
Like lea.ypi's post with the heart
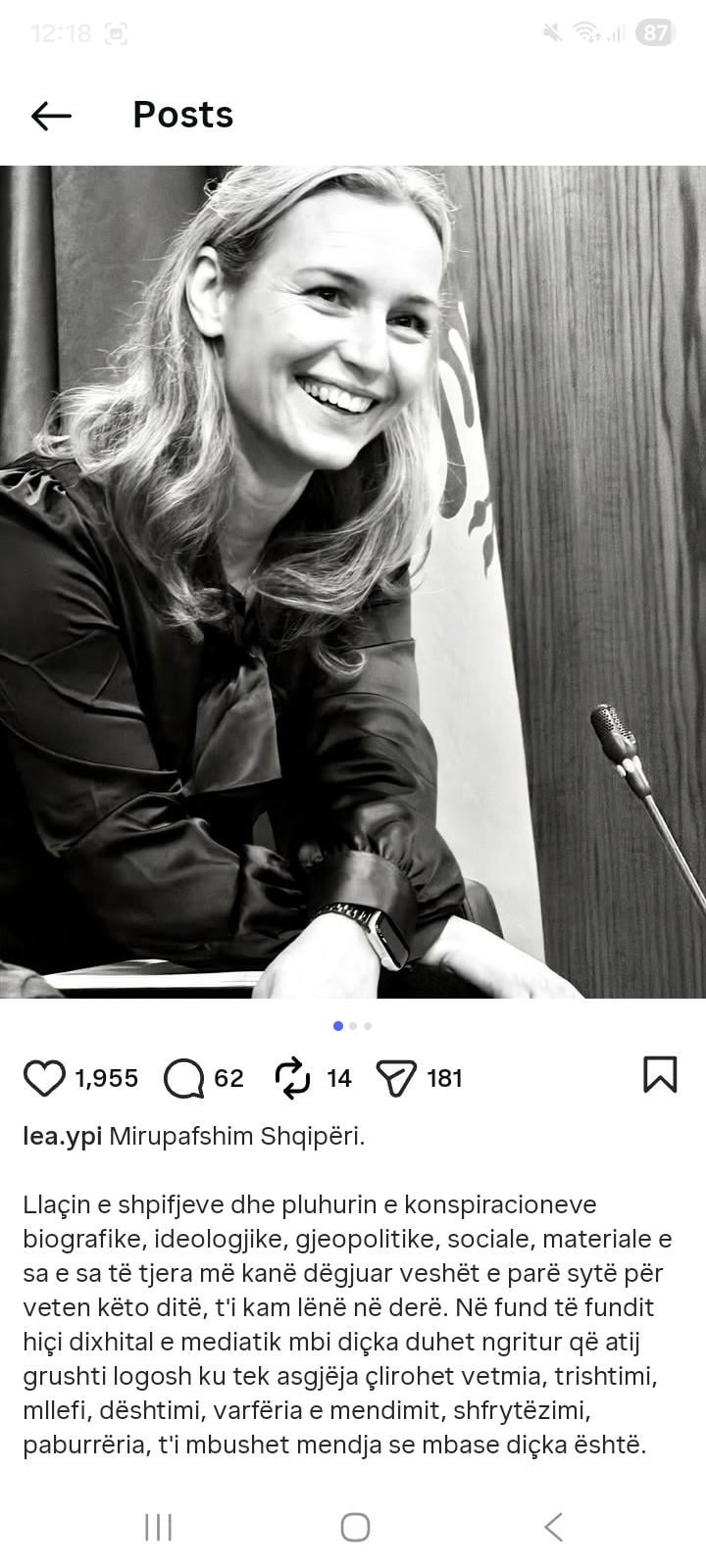44,1078
